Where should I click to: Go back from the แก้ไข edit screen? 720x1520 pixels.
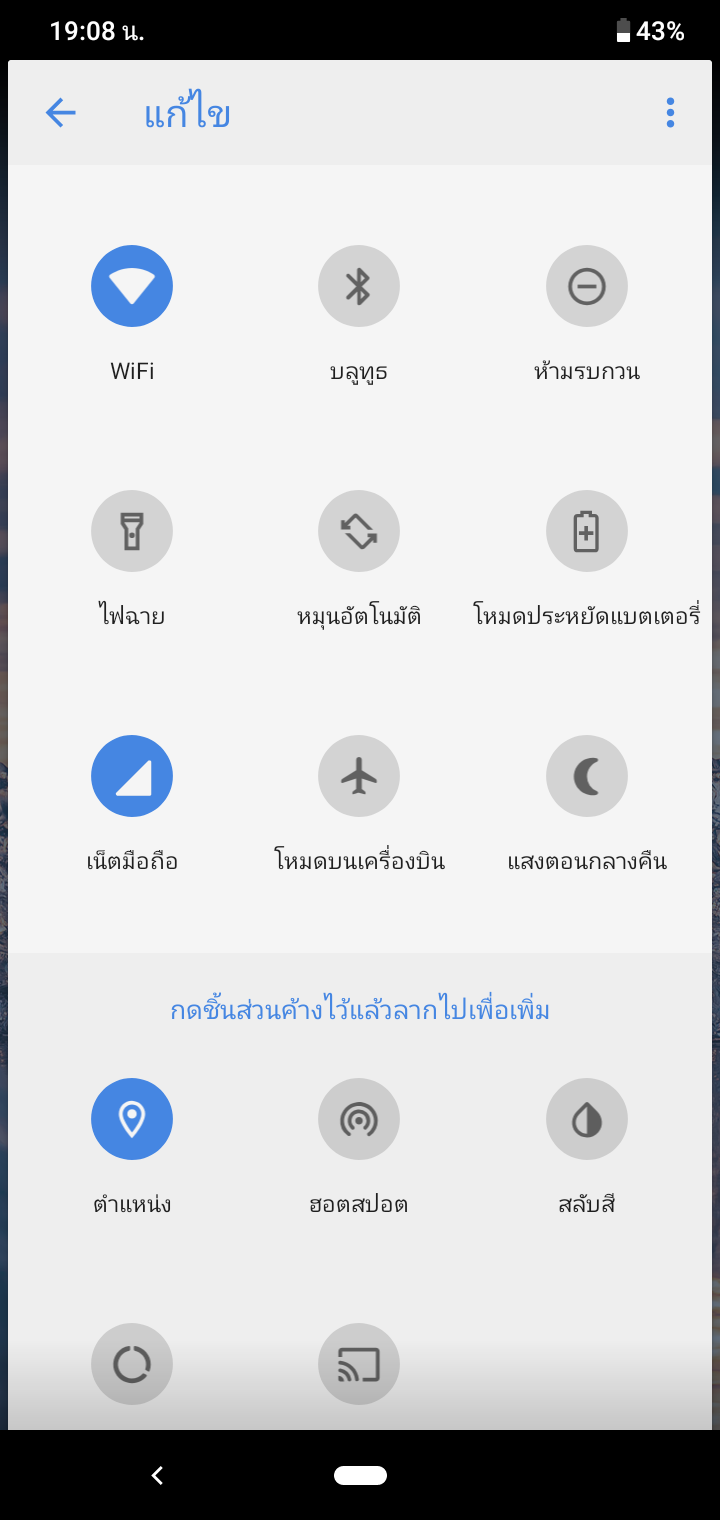[61, 113]
